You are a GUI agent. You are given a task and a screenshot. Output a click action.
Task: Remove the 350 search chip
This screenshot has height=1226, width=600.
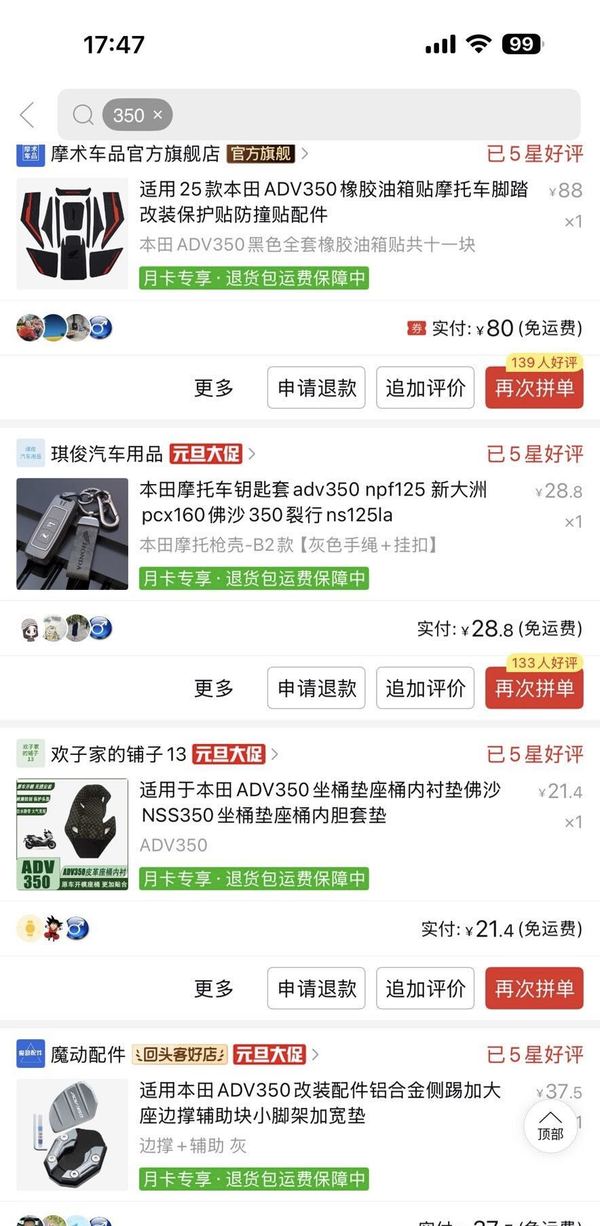157,115
